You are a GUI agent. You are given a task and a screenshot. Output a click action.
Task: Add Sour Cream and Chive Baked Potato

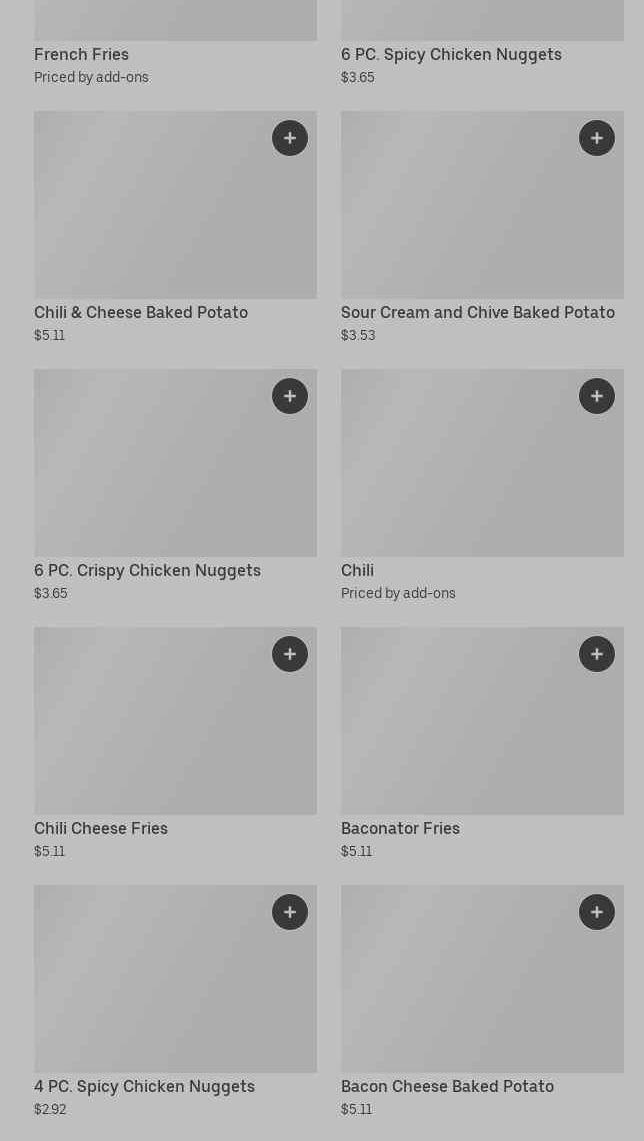597,138
